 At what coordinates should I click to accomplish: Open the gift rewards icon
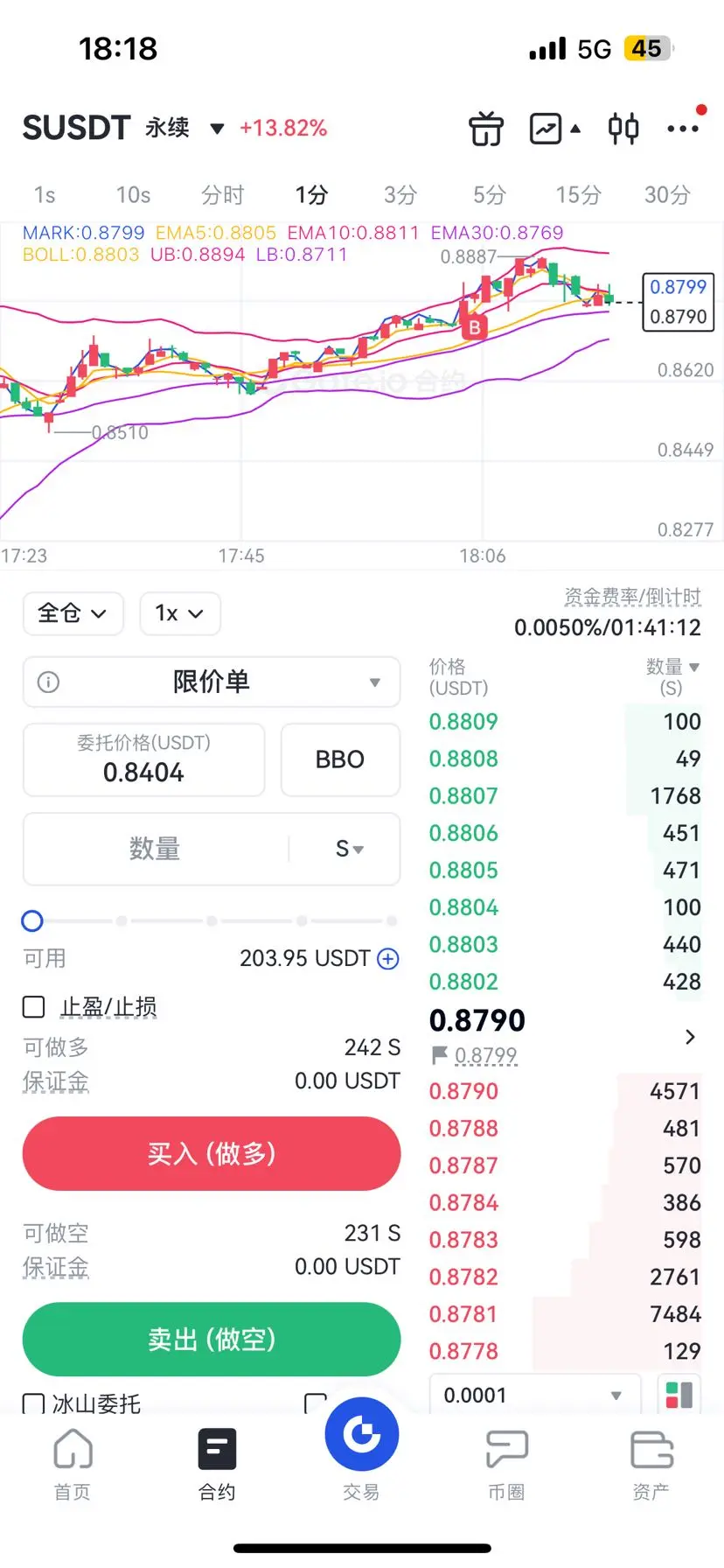tap(486, 129)
